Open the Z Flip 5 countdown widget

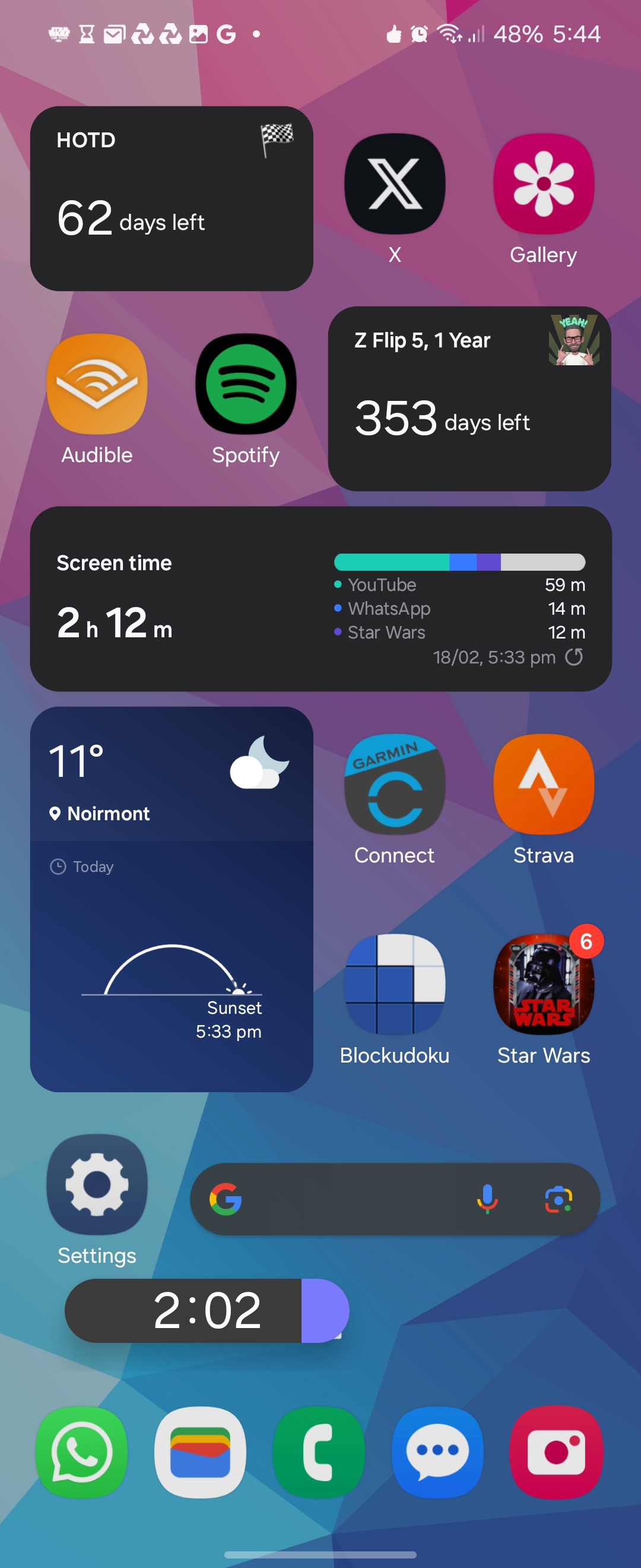(469, 399)
